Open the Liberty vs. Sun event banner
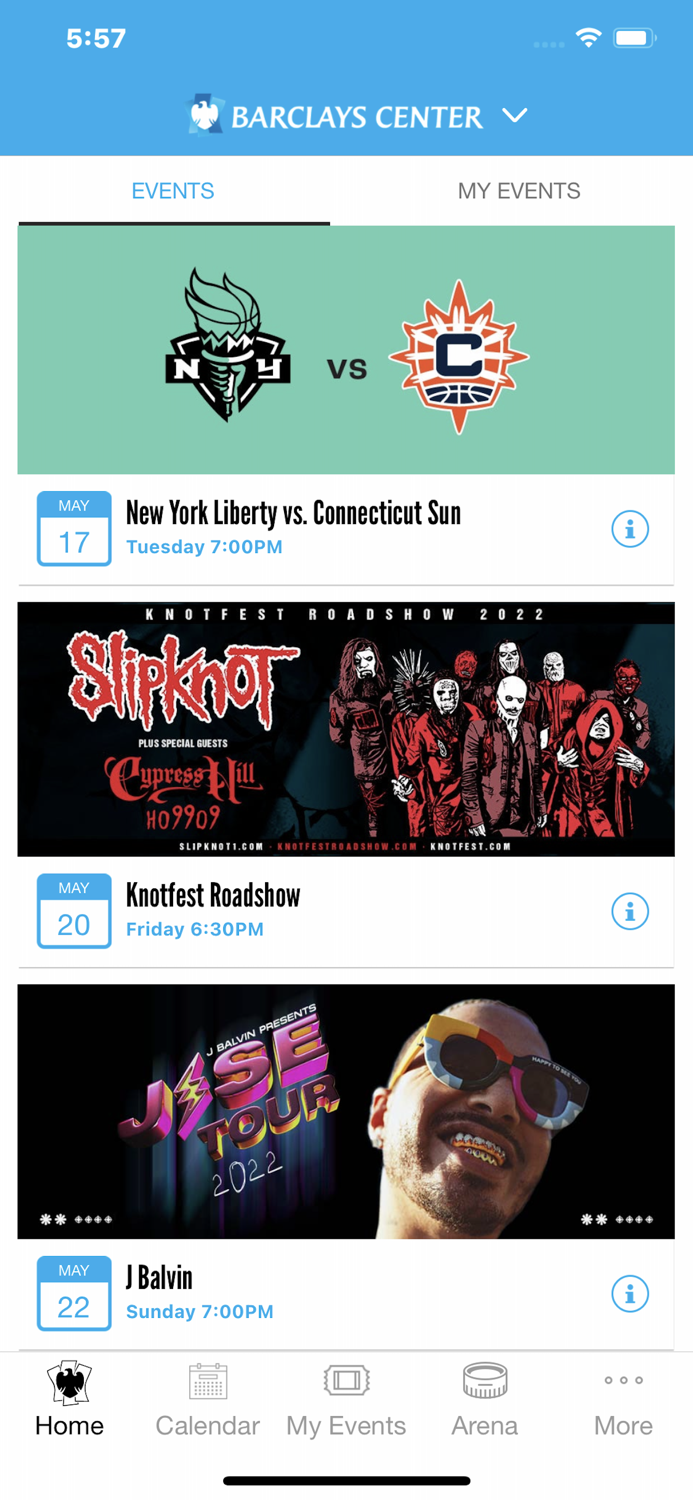This screenshot has height=1500, width=693. [x=346, y=350]
